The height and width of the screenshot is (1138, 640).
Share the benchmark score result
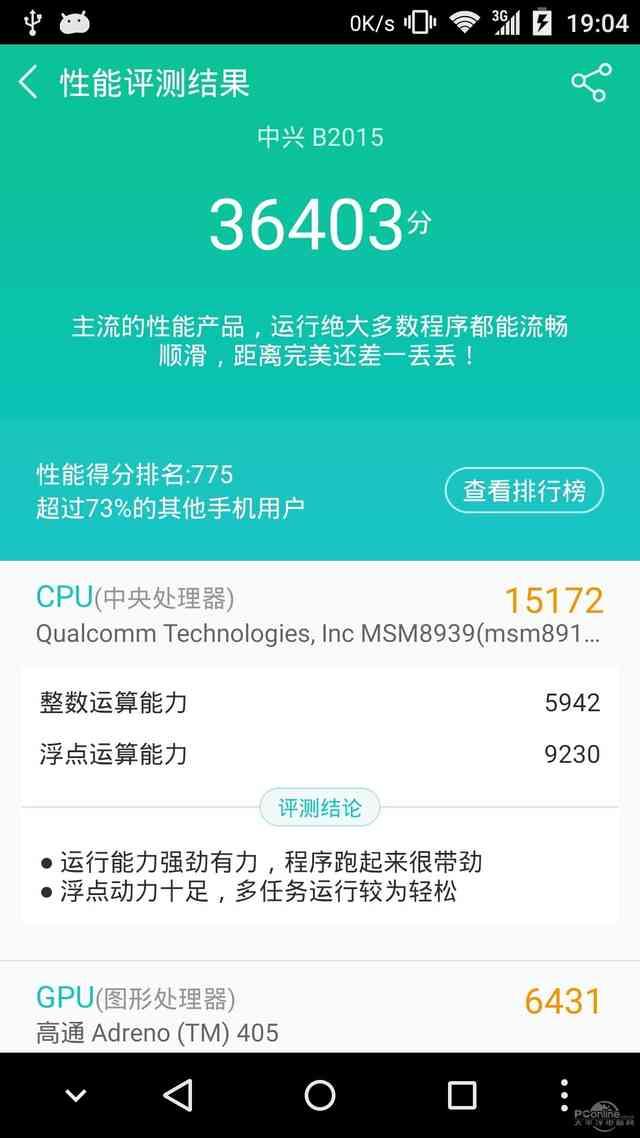pos(590,83)
